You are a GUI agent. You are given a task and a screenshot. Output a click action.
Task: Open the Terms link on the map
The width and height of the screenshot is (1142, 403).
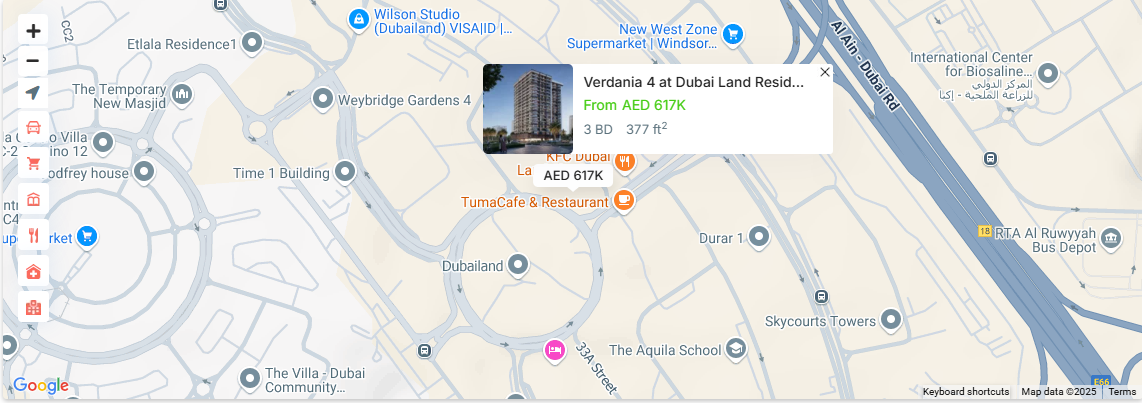[1122, 392]
